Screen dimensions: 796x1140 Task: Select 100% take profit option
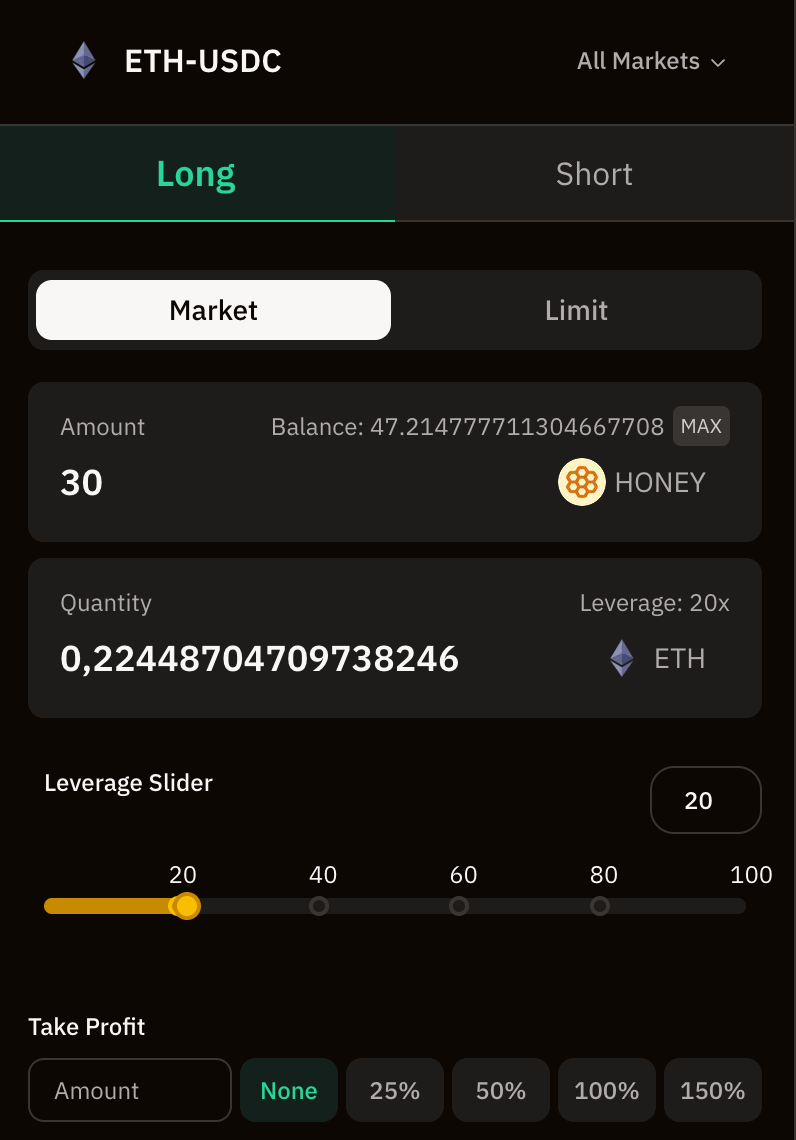pyautogui.click(x=606, y=1090)
